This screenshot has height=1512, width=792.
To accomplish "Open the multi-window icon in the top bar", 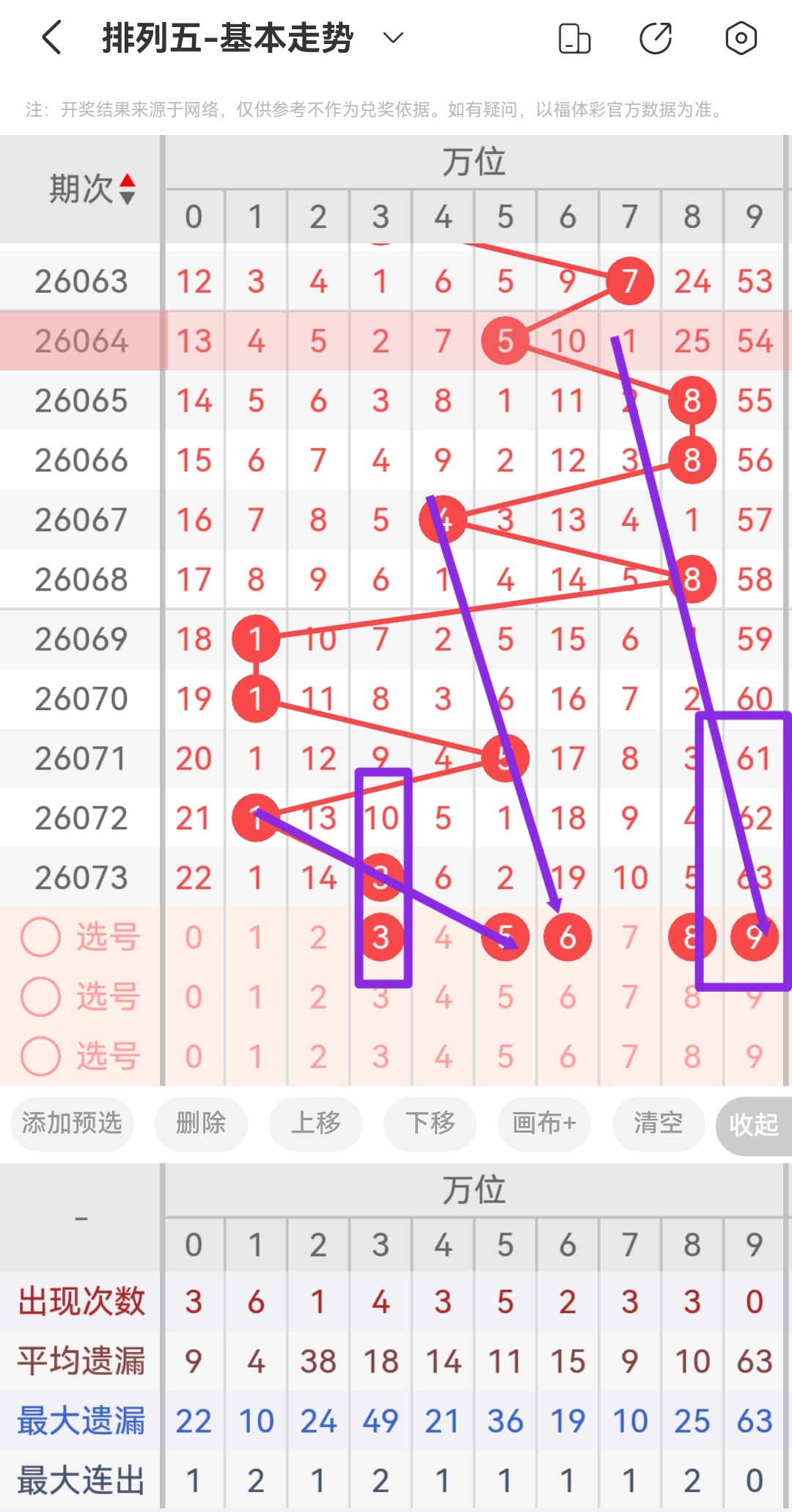I will [574, 38].
